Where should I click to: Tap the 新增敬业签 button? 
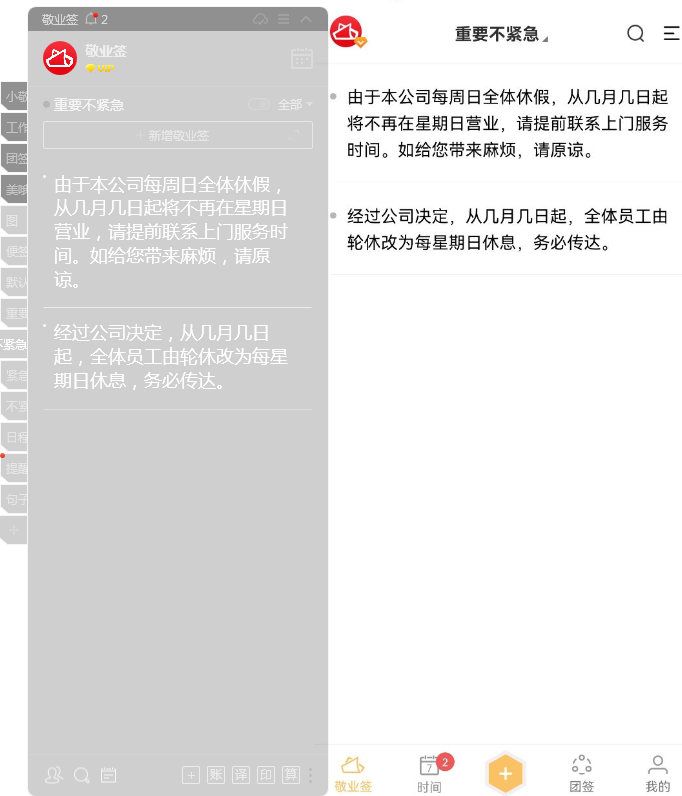point(178,135)
